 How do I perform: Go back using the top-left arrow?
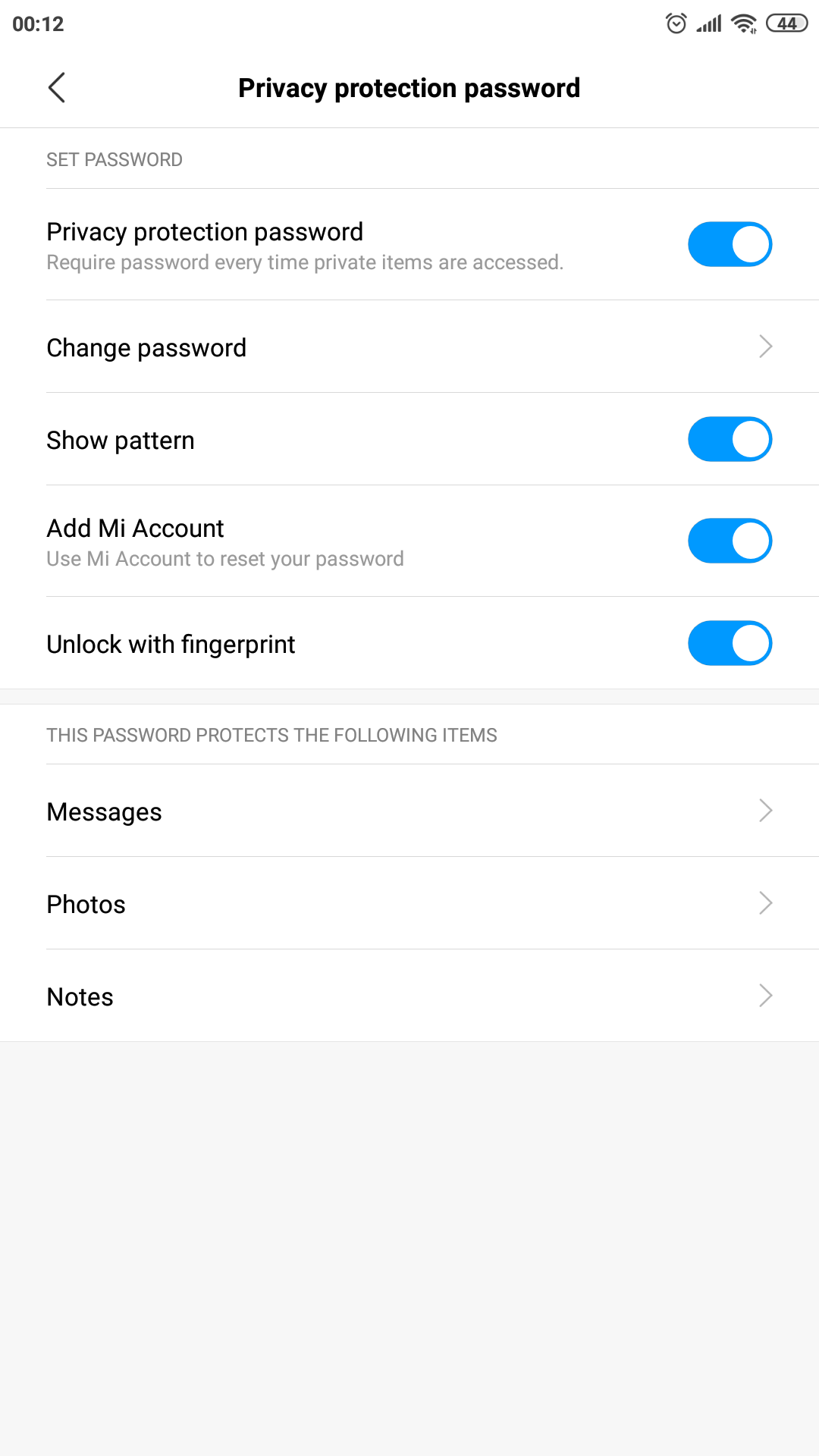57,88
